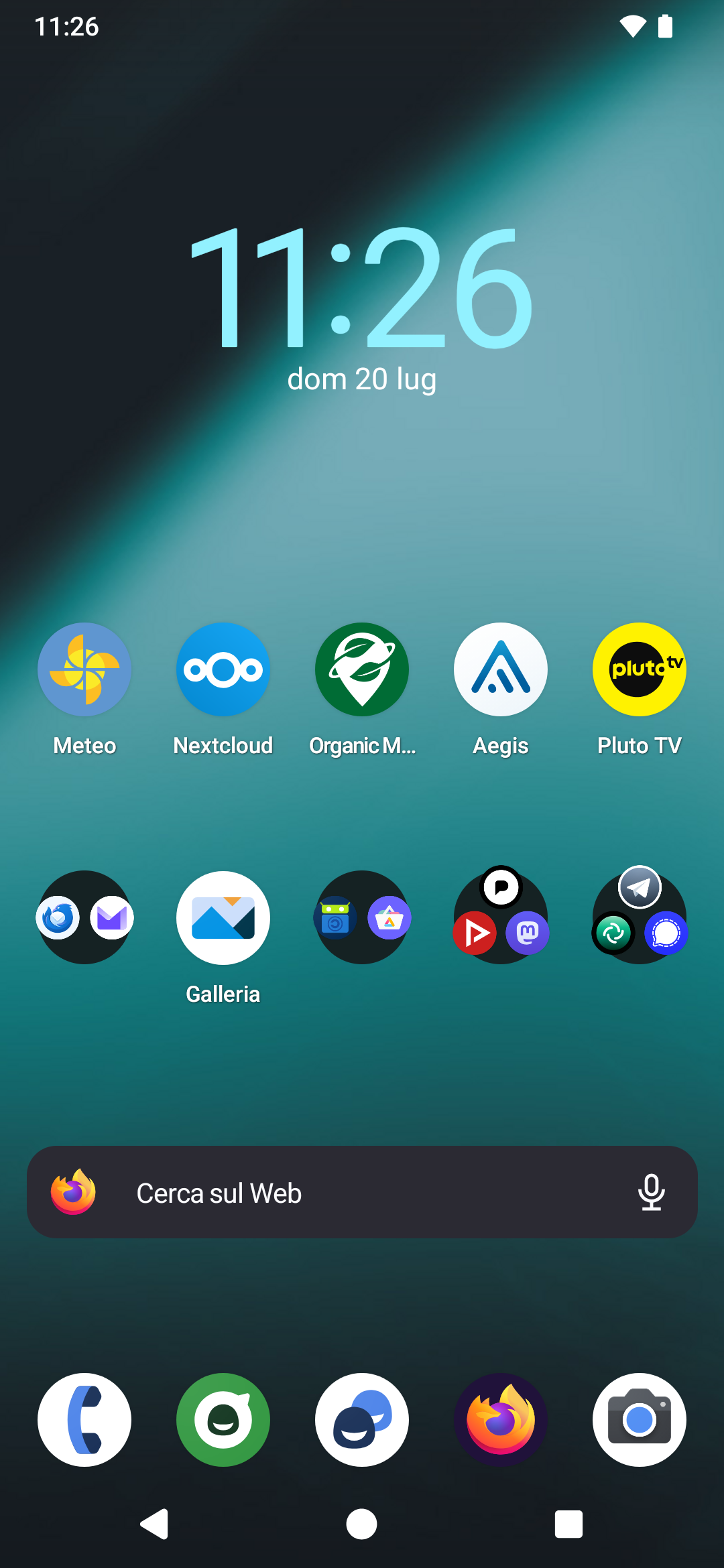Image resolution: width=724 pixels, height=1568 pixels.
Task: Launch the Nextcloud app
Action: [223, 669]
